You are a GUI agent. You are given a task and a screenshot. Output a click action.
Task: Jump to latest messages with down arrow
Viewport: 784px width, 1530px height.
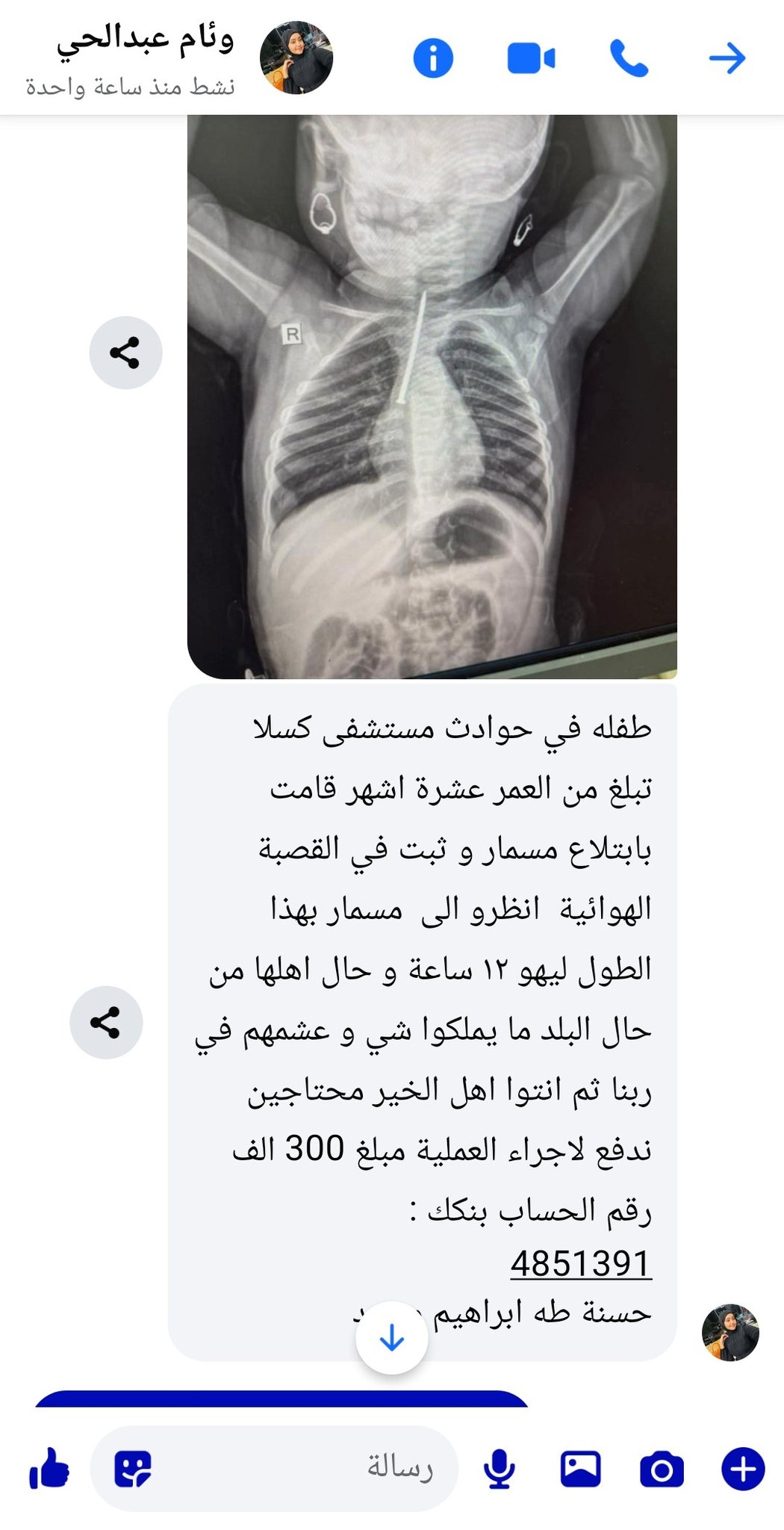coord(392,1339)
